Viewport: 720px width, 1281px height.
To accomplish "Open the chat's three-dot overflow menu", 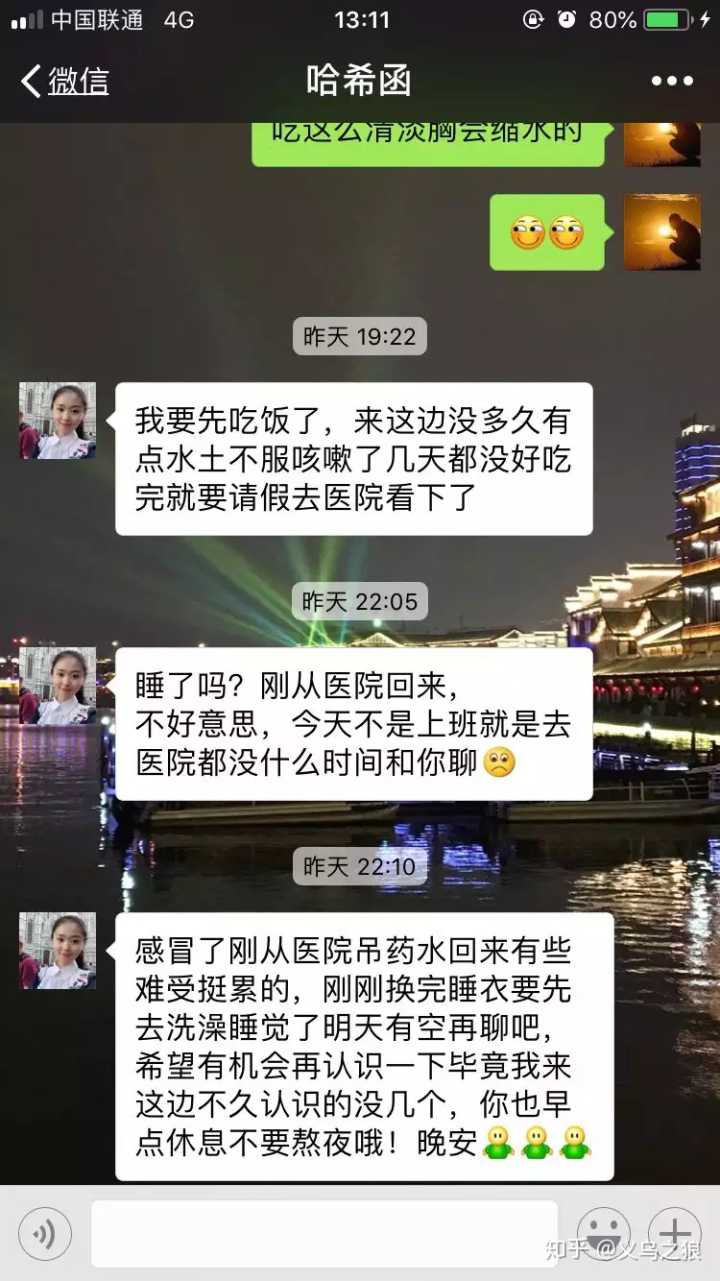I will pos(671,81).
